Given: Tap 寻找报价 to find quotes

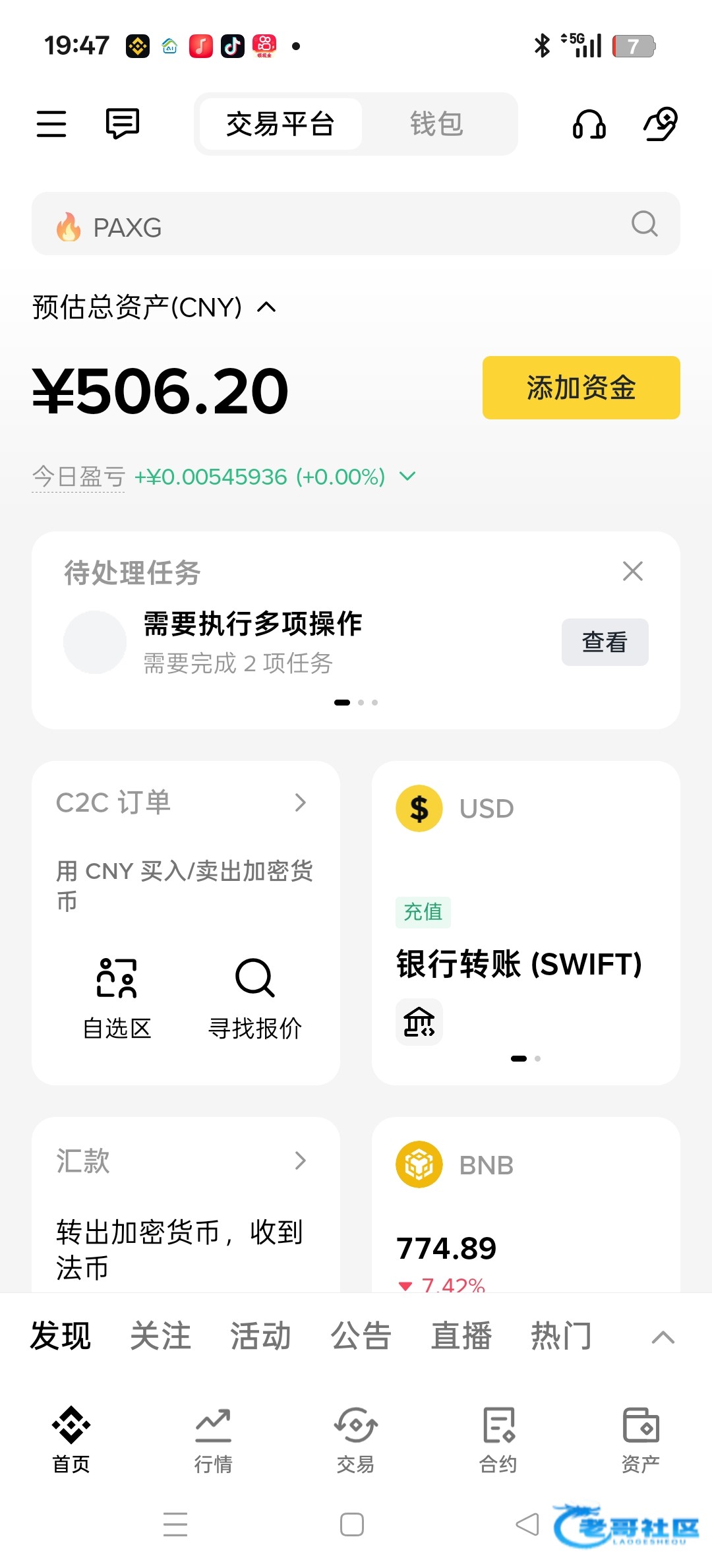Looking at the screenshot, I should (x=255, y=997).
